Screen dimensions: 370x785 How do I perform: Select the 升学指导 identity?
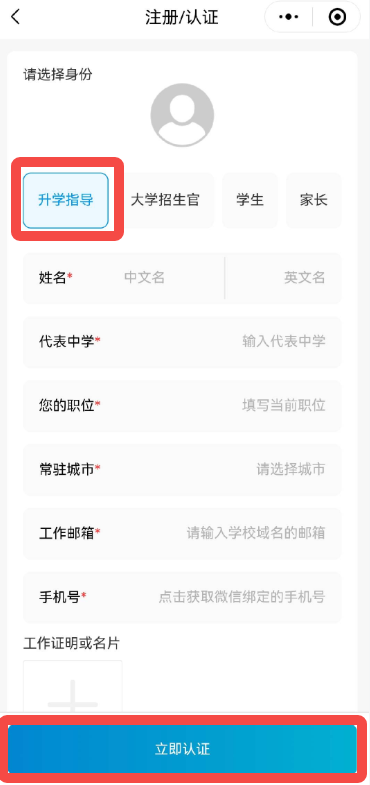(x=66, y=200)
